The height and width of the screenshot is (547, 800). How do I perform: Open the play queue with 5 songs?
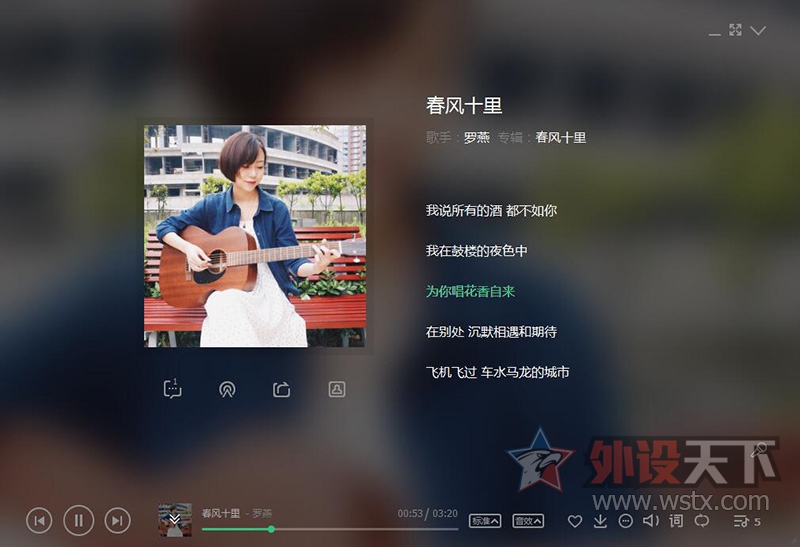[746, 521]
